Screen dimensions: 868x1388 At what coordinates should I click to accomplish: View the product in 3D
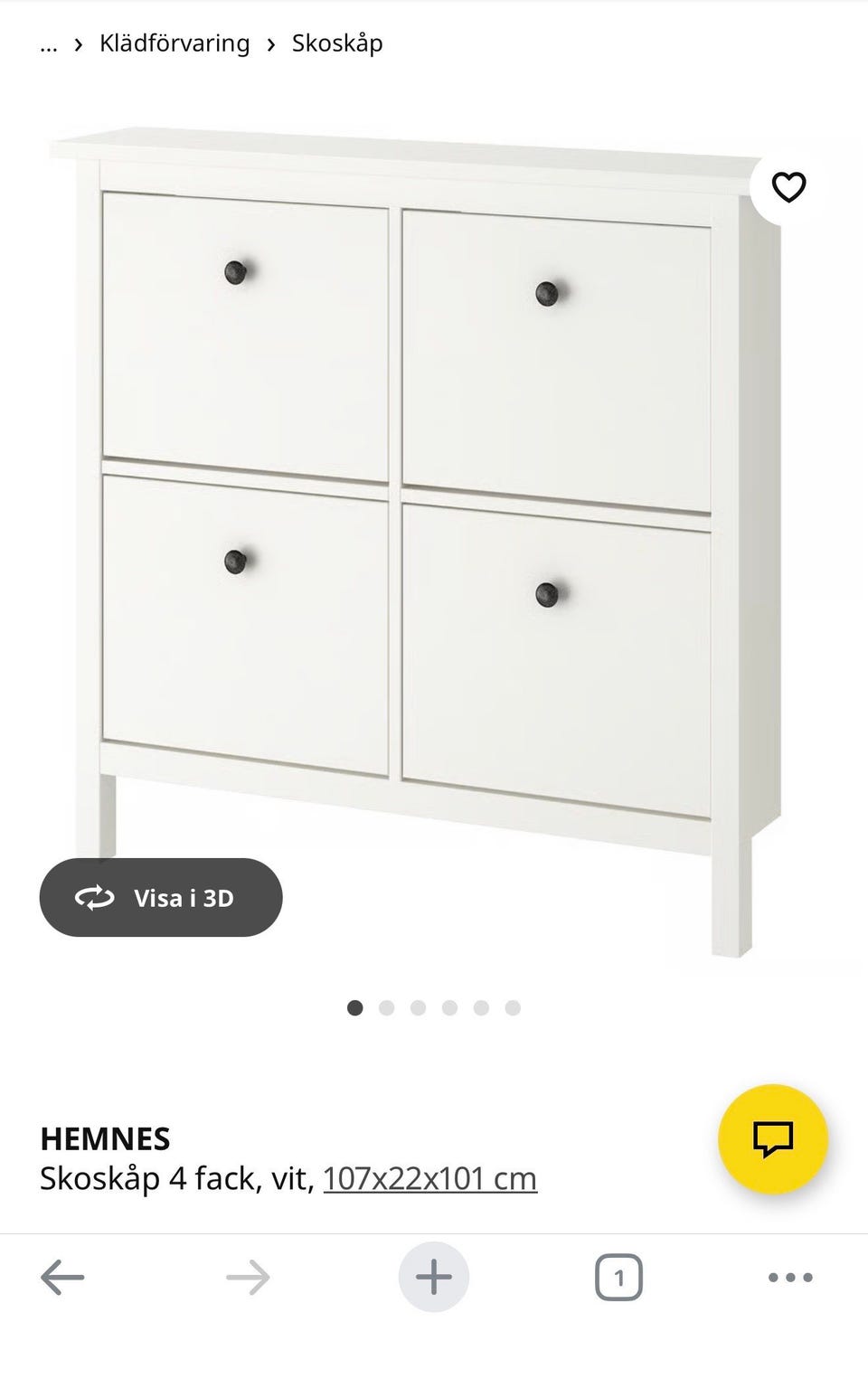pos(161,897)
